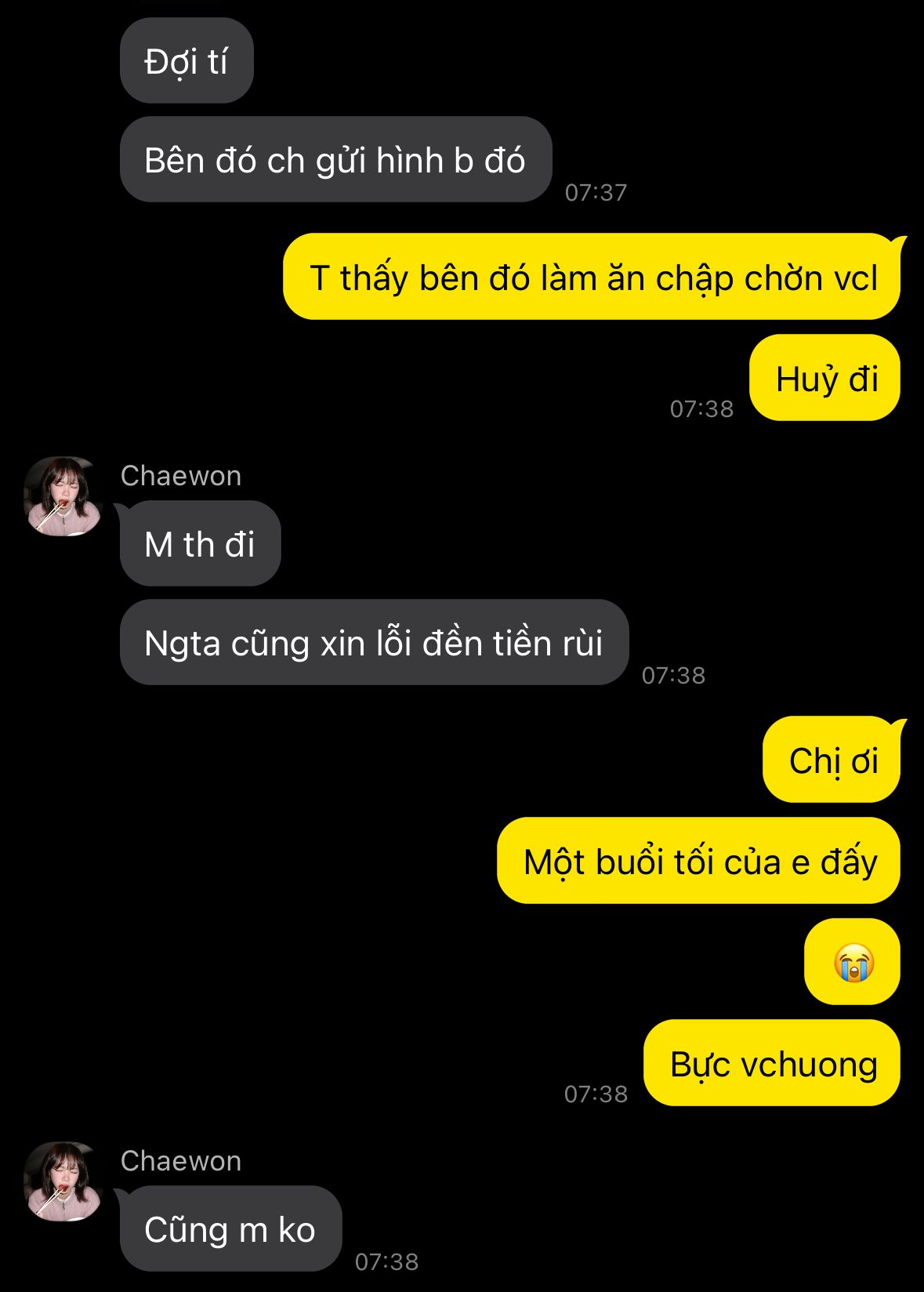924x1292 pixels.
Task: Open Chaewon's avatar above "Cũng m ko"
Action: (x=63, y=1181)
